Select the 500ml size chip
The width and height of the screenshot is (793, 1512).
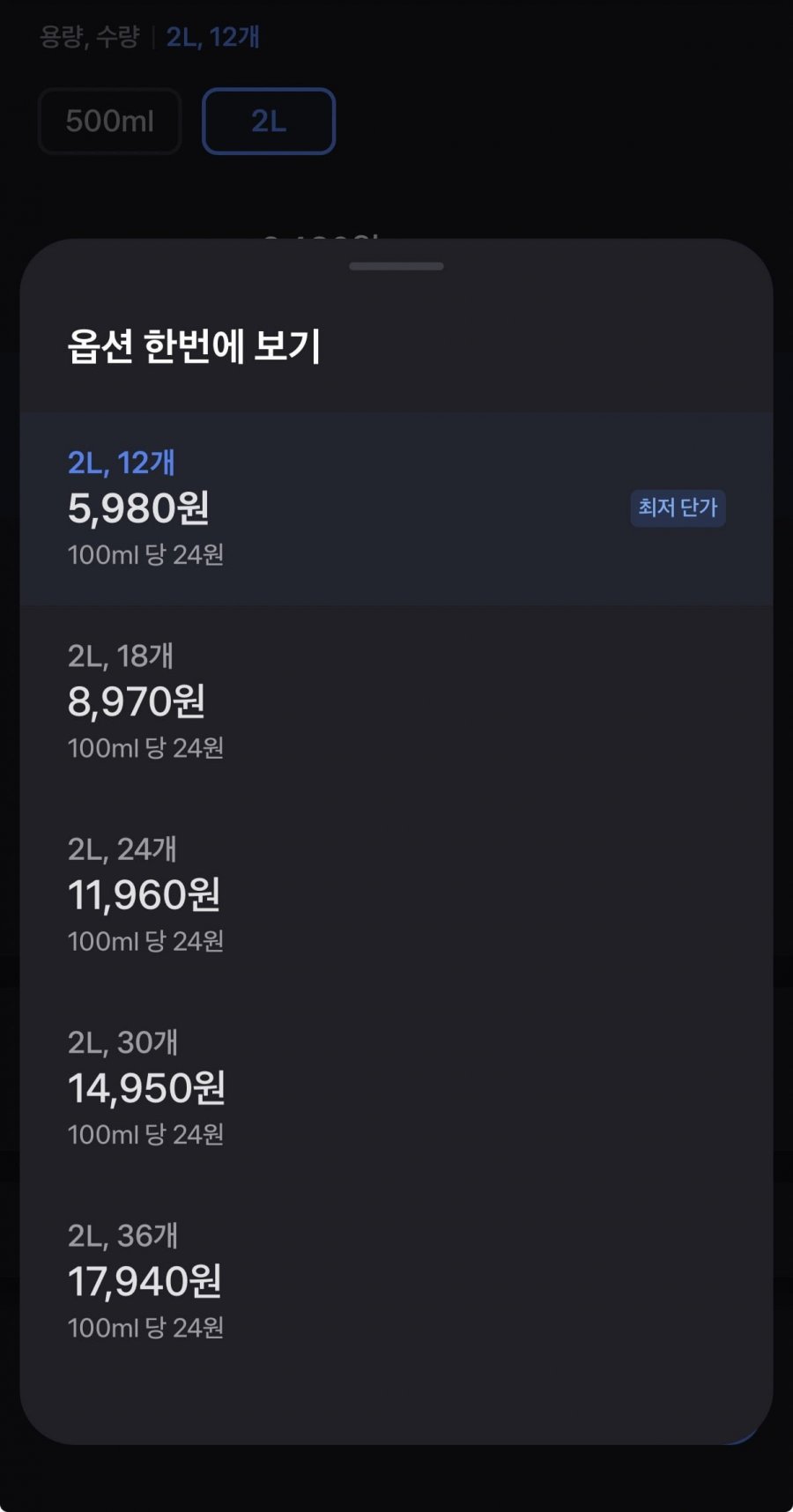pyautogui.click(x=110, y=121)
